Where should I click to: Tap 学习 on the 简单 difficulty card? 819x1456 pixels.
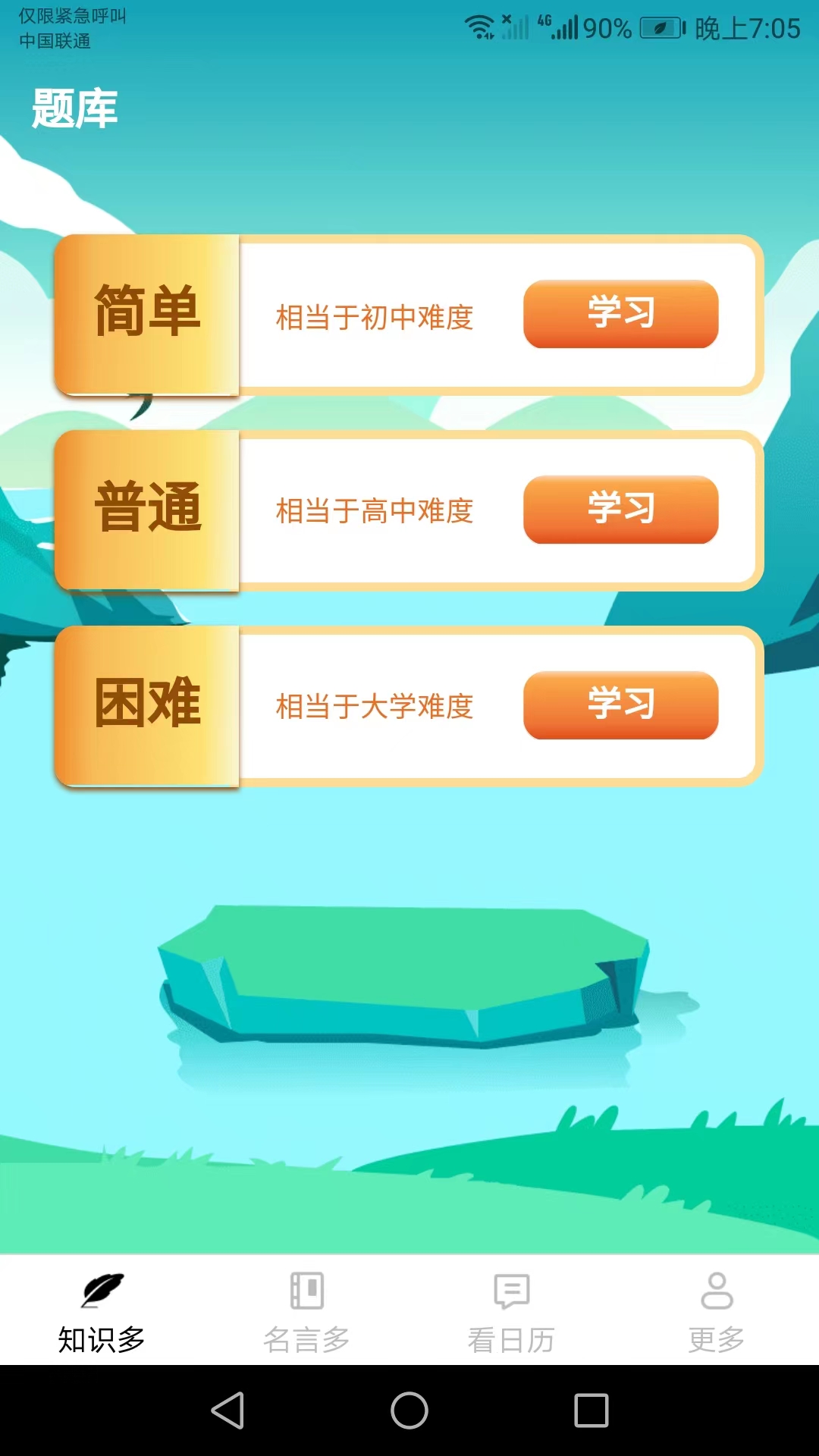[x=620, y=314]
